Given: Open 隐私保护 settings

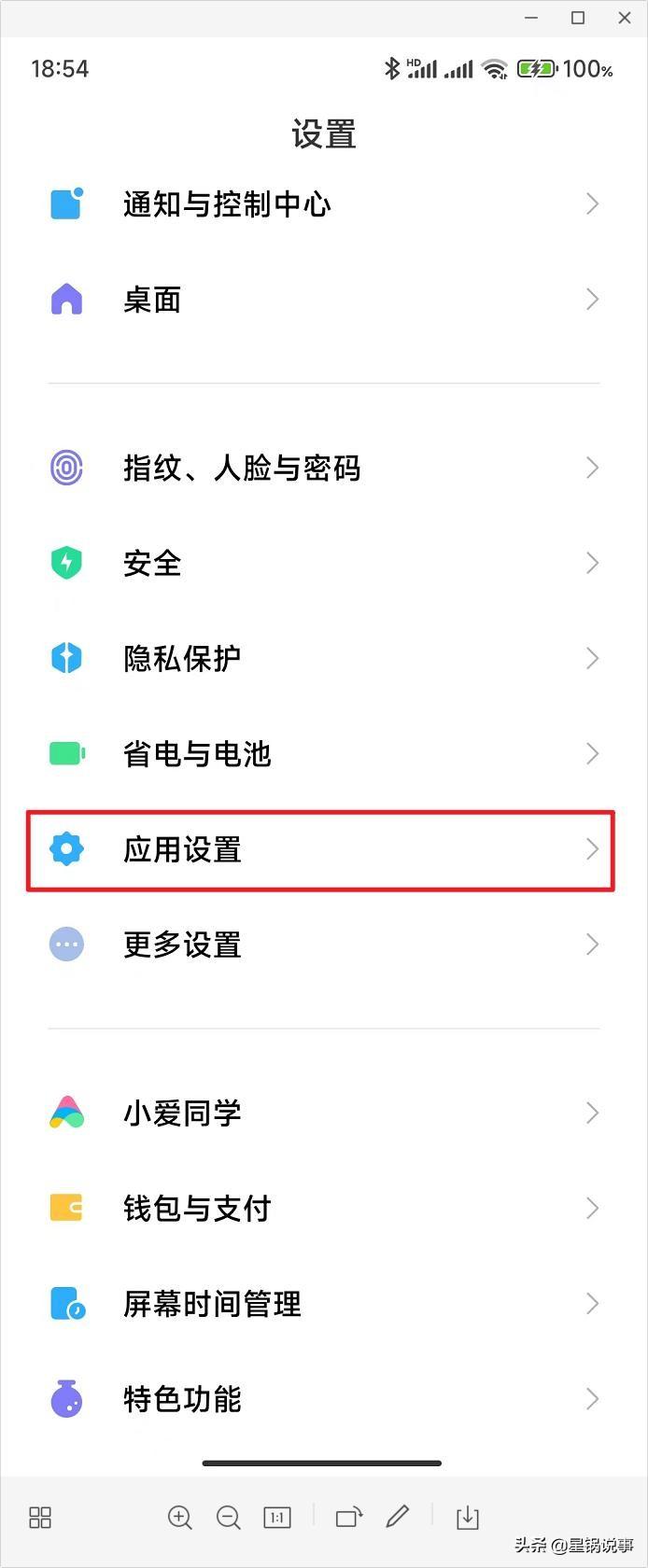Looking at the screenshot, I should click(182, 658).
